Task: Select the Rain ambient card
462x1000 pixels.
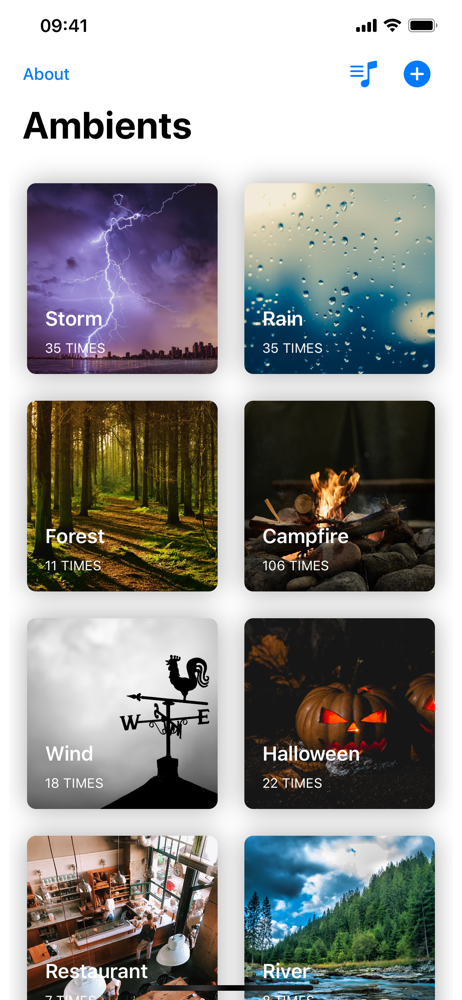Action: pyautogui.click(x=339, y=278)
